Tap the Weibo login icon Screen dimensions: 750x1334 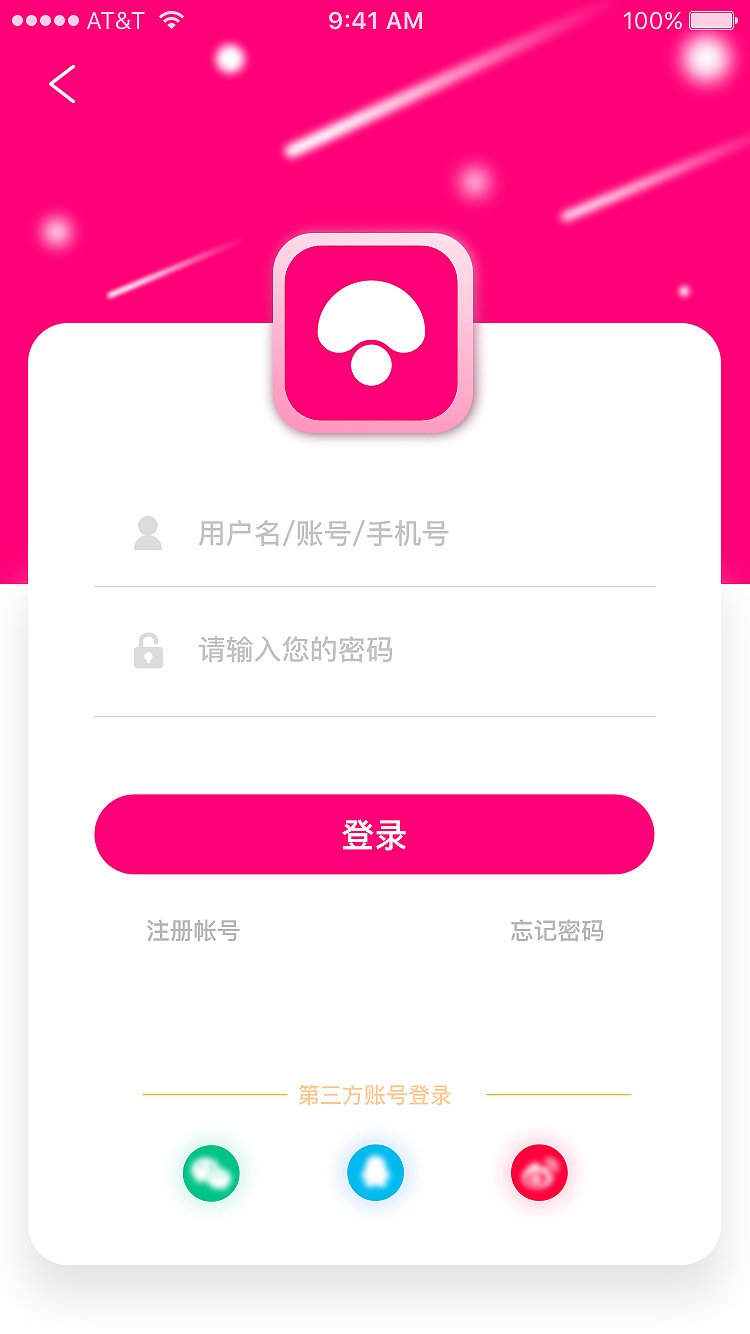tap(539, 1173)
